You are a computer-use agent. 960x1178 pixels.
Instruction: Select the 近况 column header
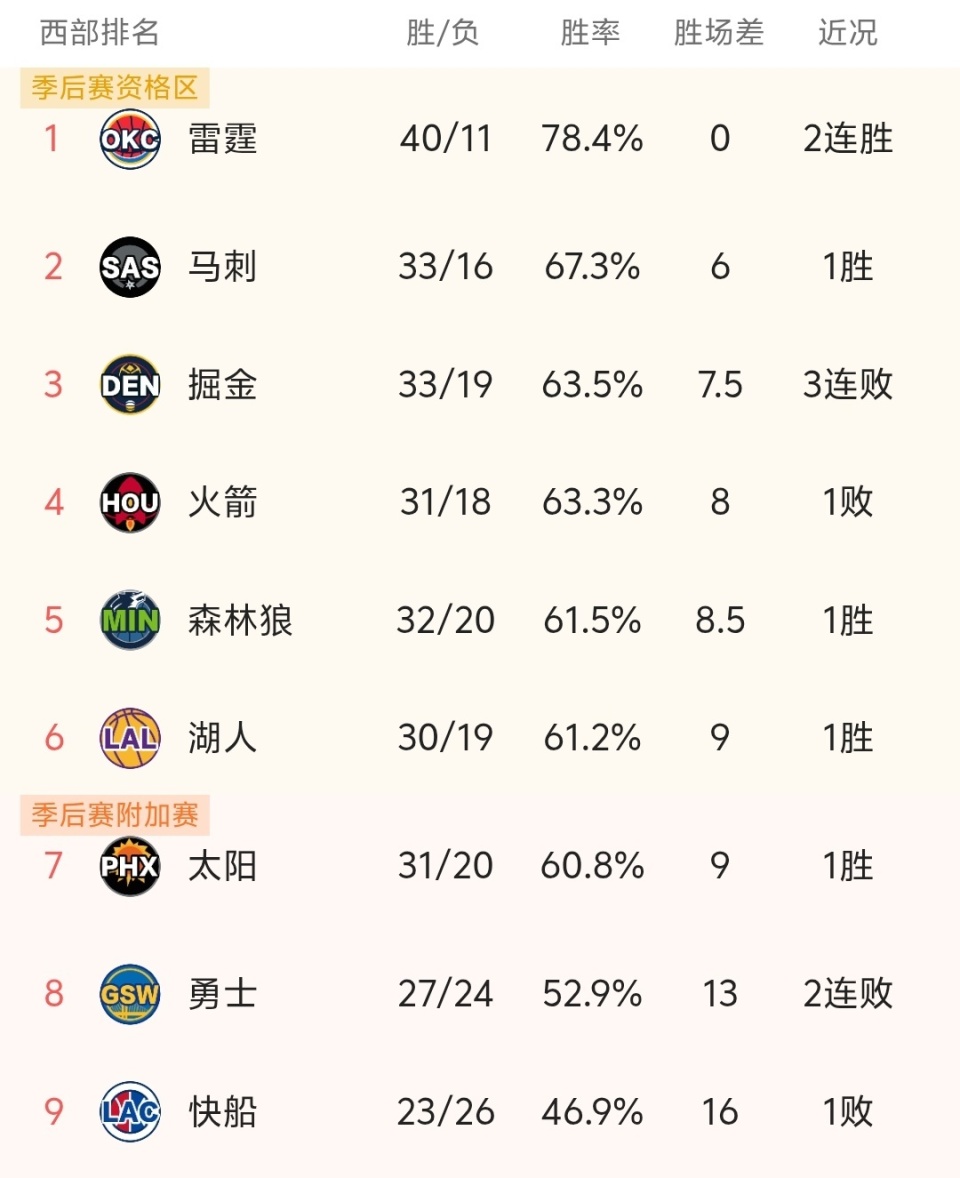pos(848,33)
